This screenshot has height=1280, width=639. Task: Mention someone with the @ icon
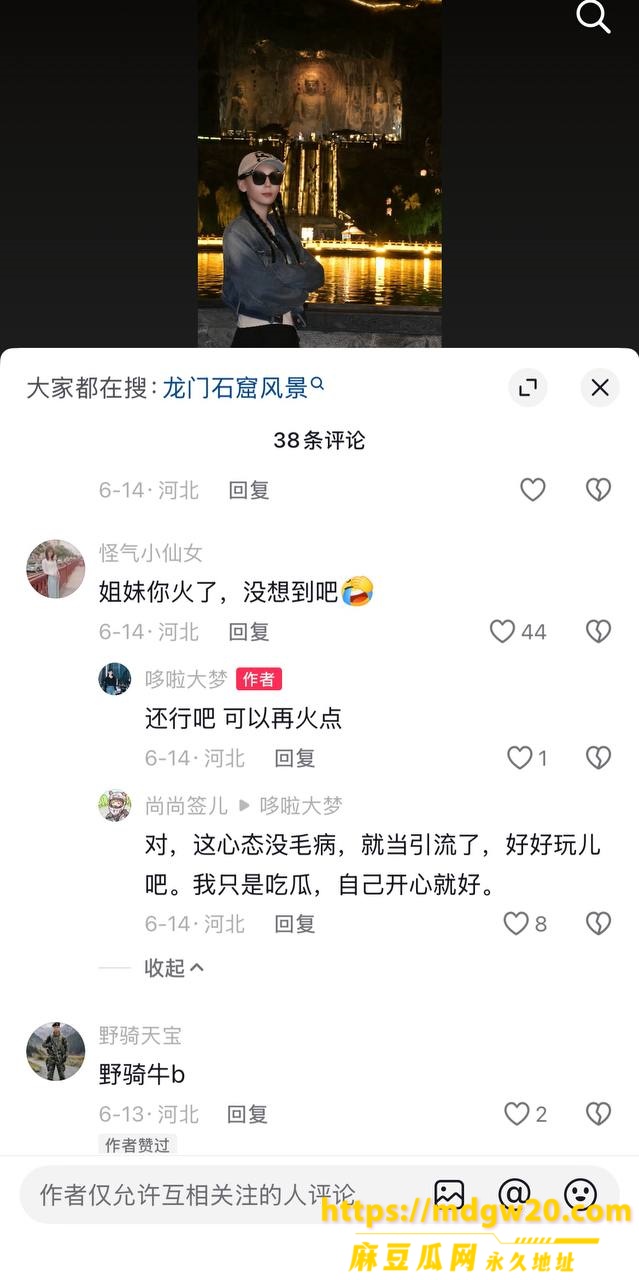[514, 1194]
